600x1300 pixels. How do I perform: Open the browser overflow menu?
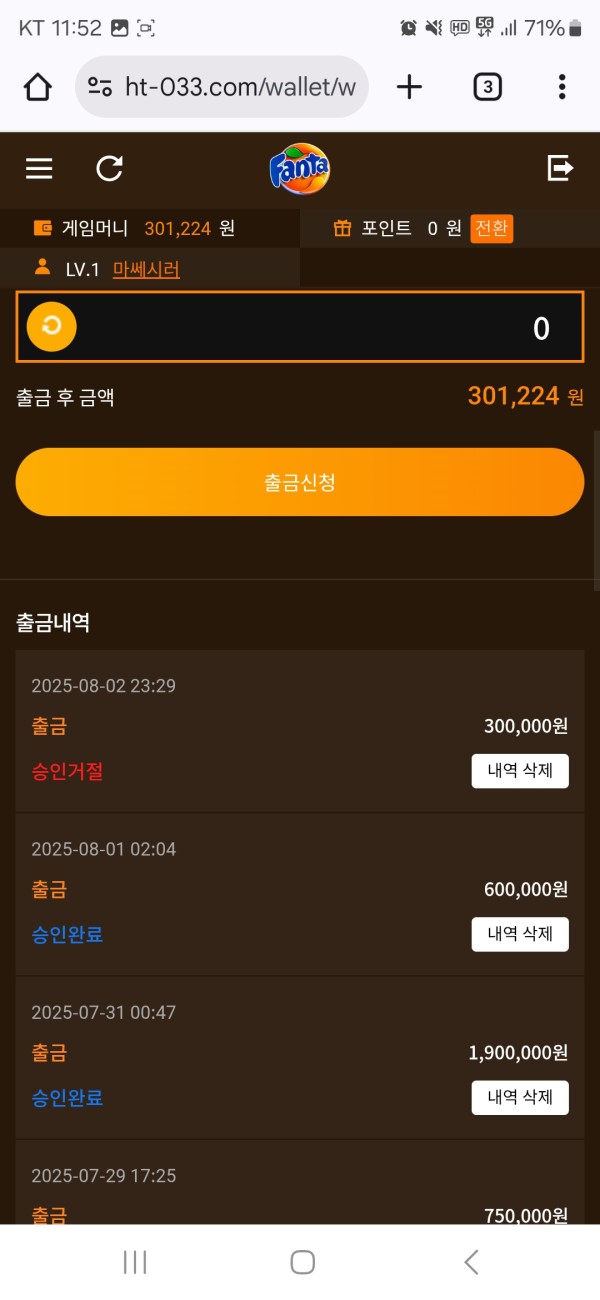(x=562, y=87)
